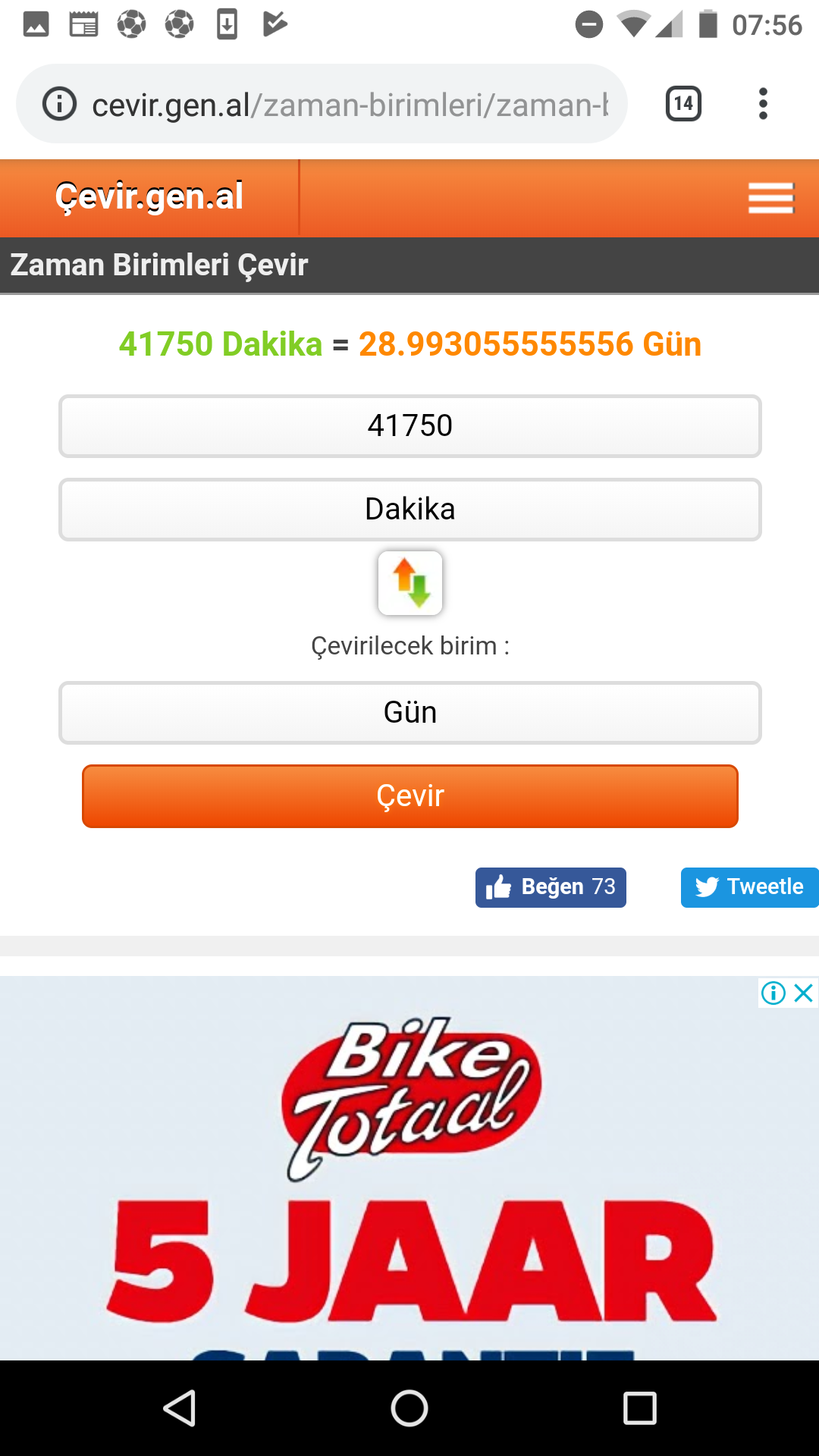Close the Bike Totaal ad
Image resolution: width=819 pixels, height=1456 pixels.
tap(804, 993)
